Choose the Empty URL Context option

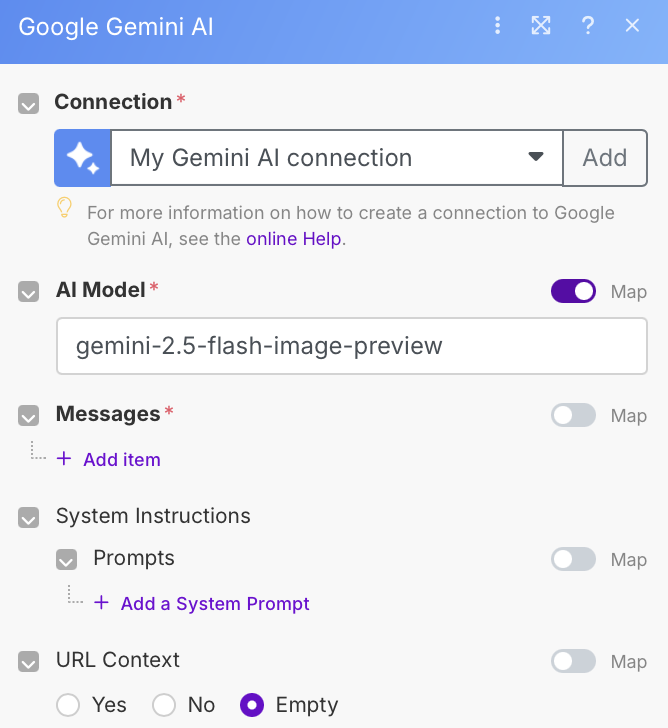[x=253, y=705]
